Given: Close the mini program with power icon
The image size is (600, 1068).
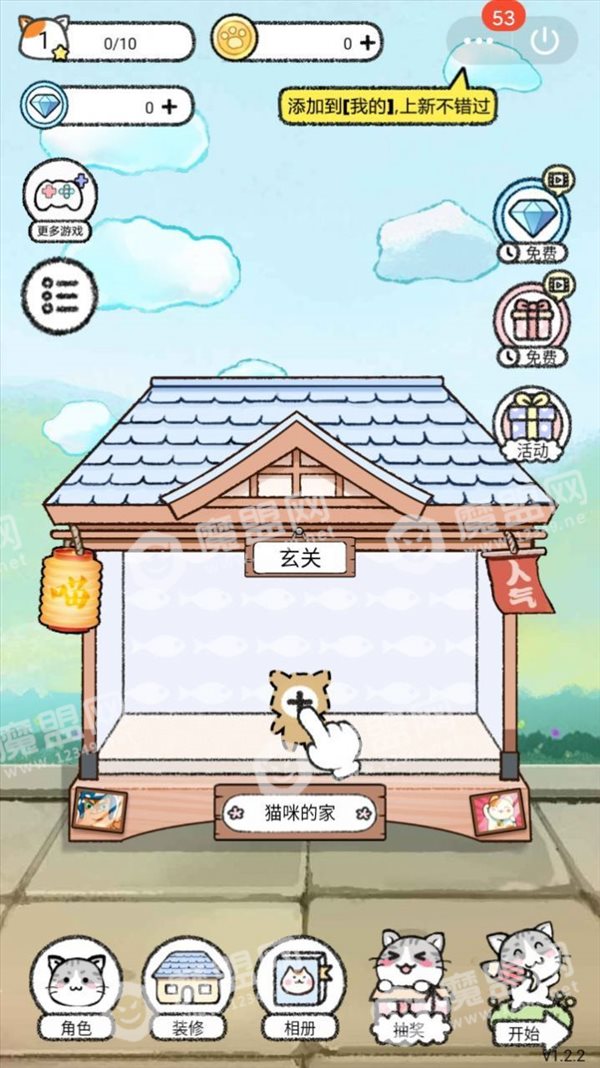Looking at the screenshot, I should click(x=545, y=41).
